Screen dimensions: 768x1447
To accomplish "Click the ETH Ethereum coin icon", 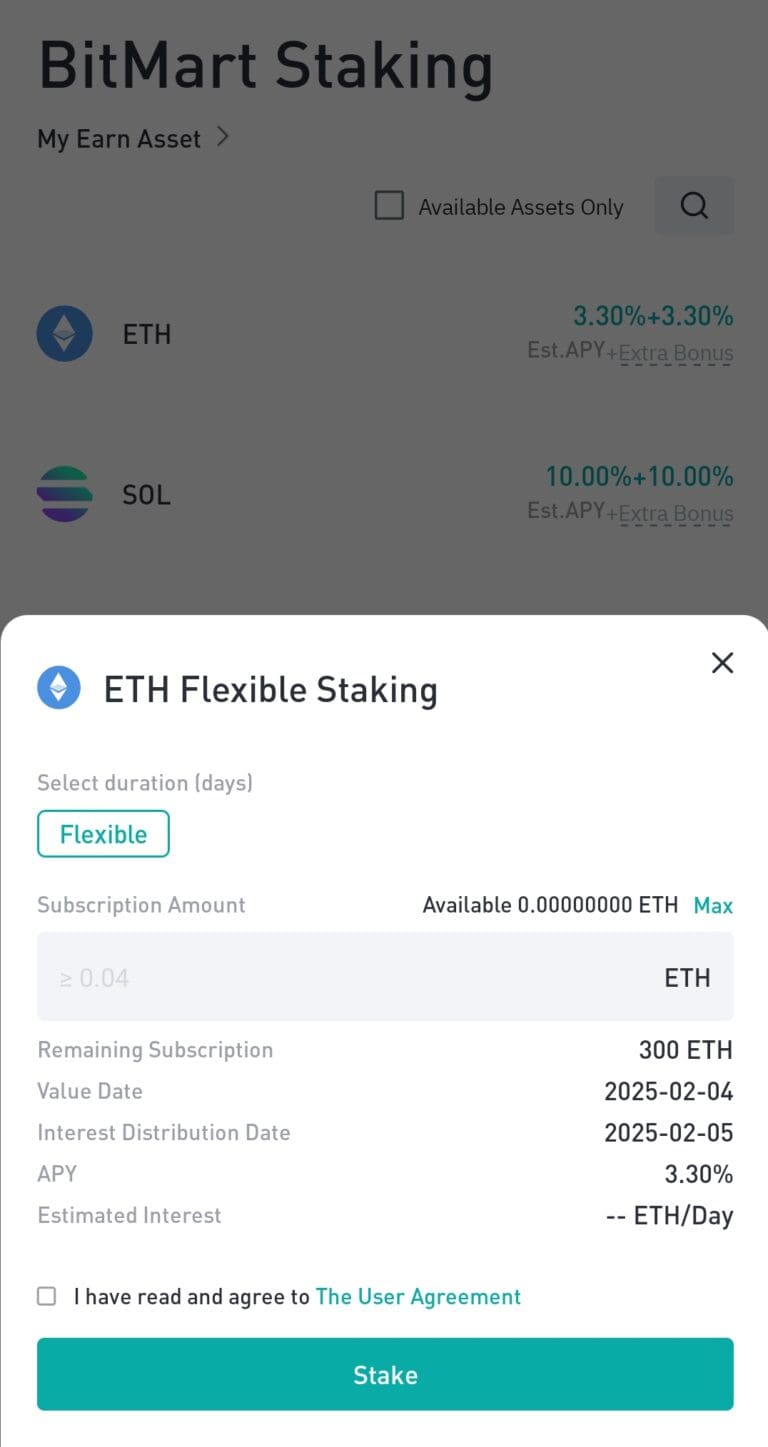I will pyautogui.click(x=64, y=333).
